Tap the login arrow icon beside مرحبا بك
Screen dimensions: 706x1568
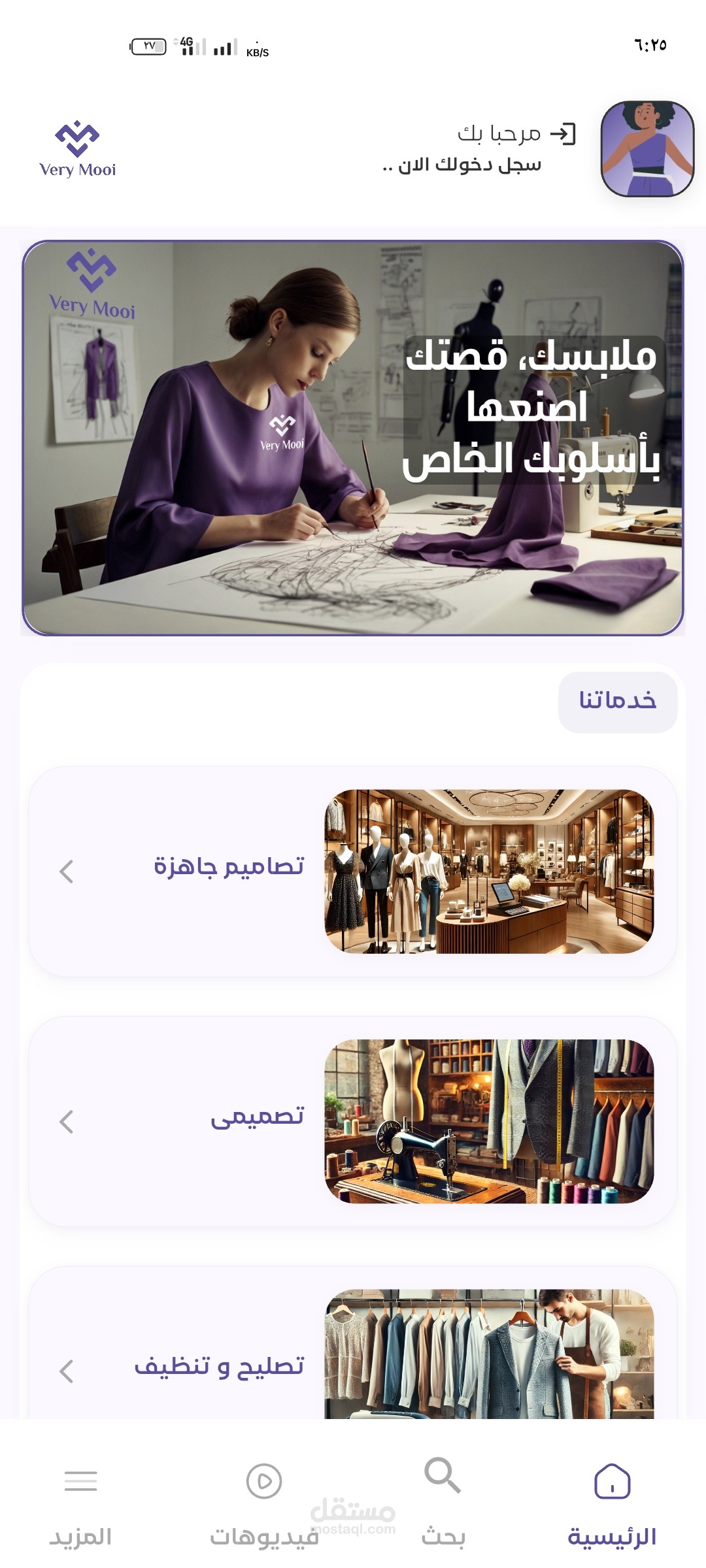click(562, 134)
